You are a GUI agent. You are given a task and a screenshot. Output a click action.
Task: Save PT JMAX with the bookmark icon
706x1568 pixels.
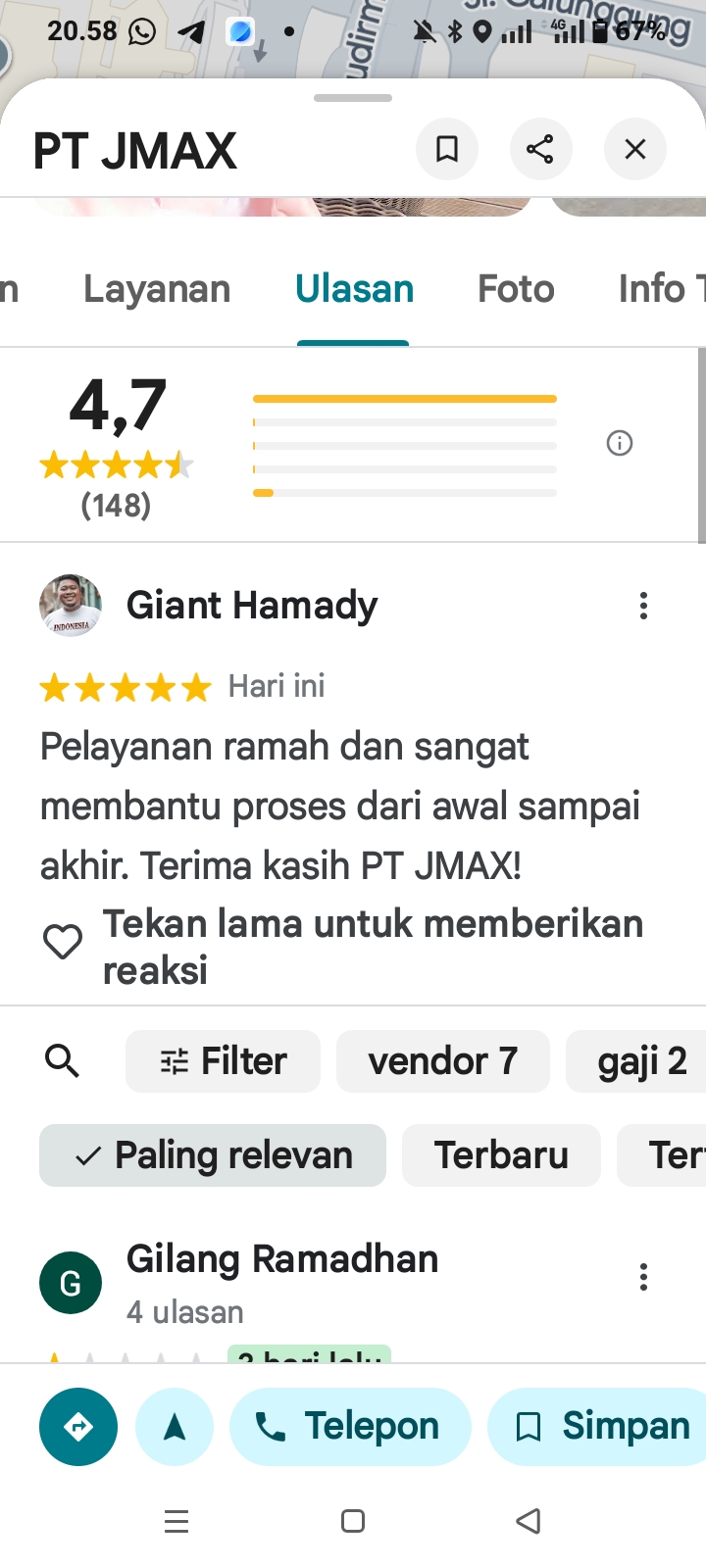click(447, 149)
